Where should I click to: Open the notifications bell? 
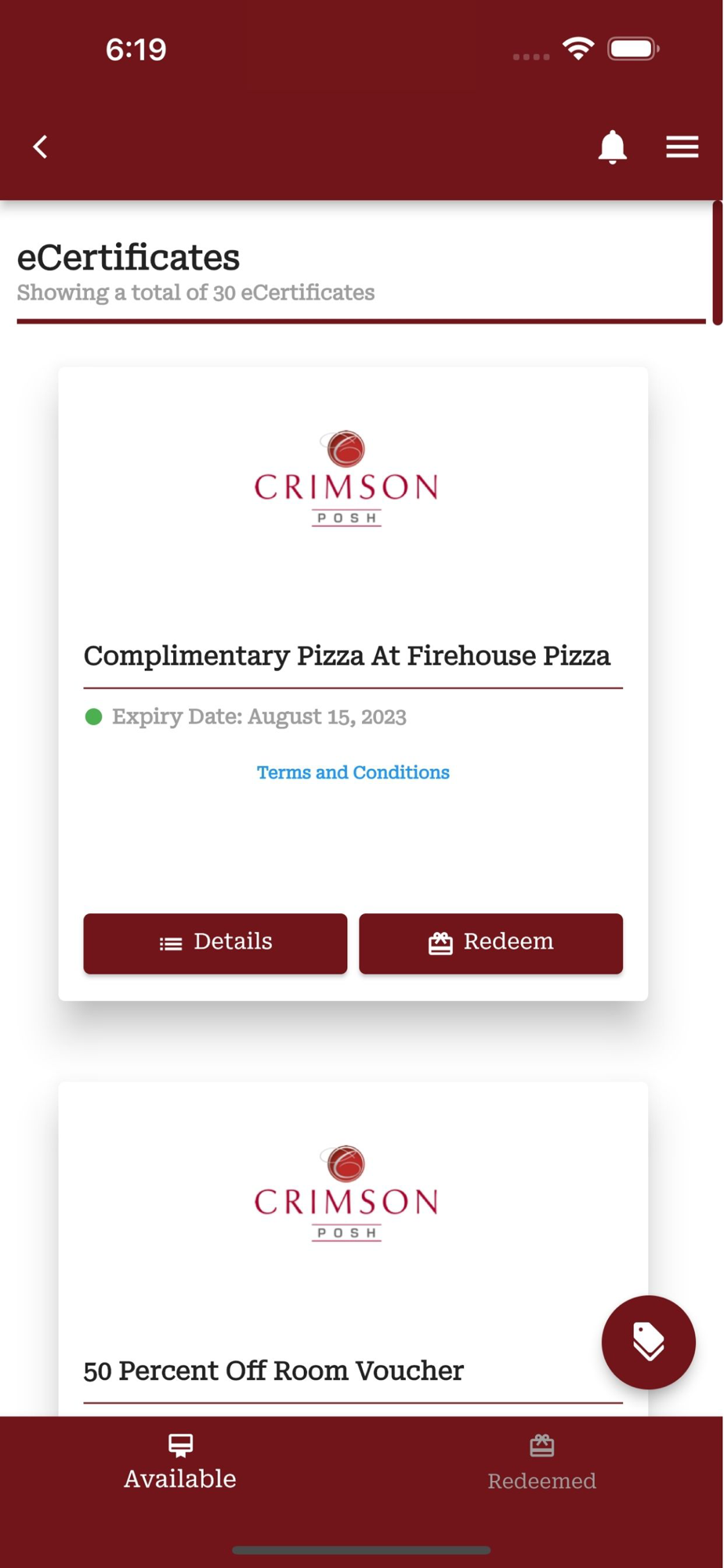(613, 147)
